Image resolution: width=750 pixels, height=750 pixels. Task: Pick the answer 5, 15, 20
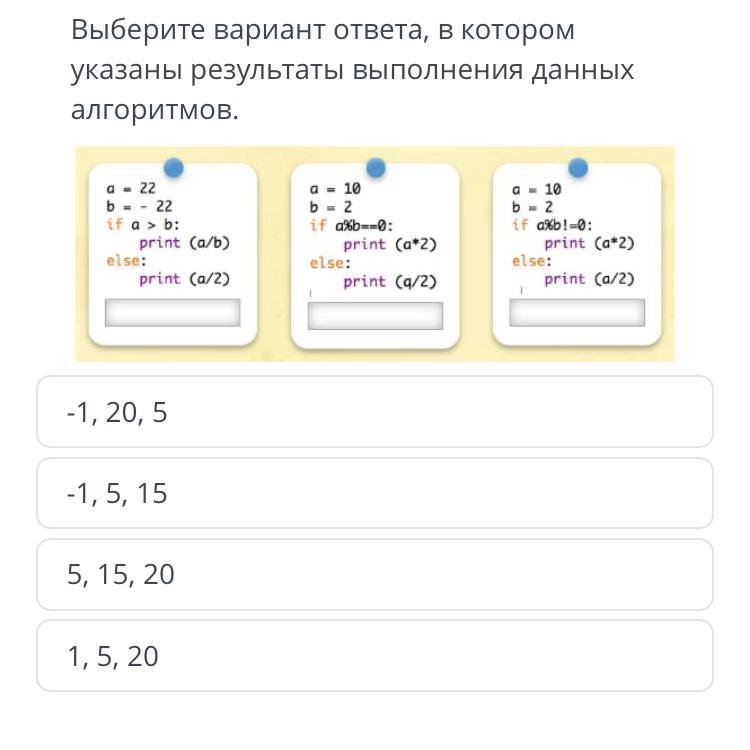[x=374, y=574]
